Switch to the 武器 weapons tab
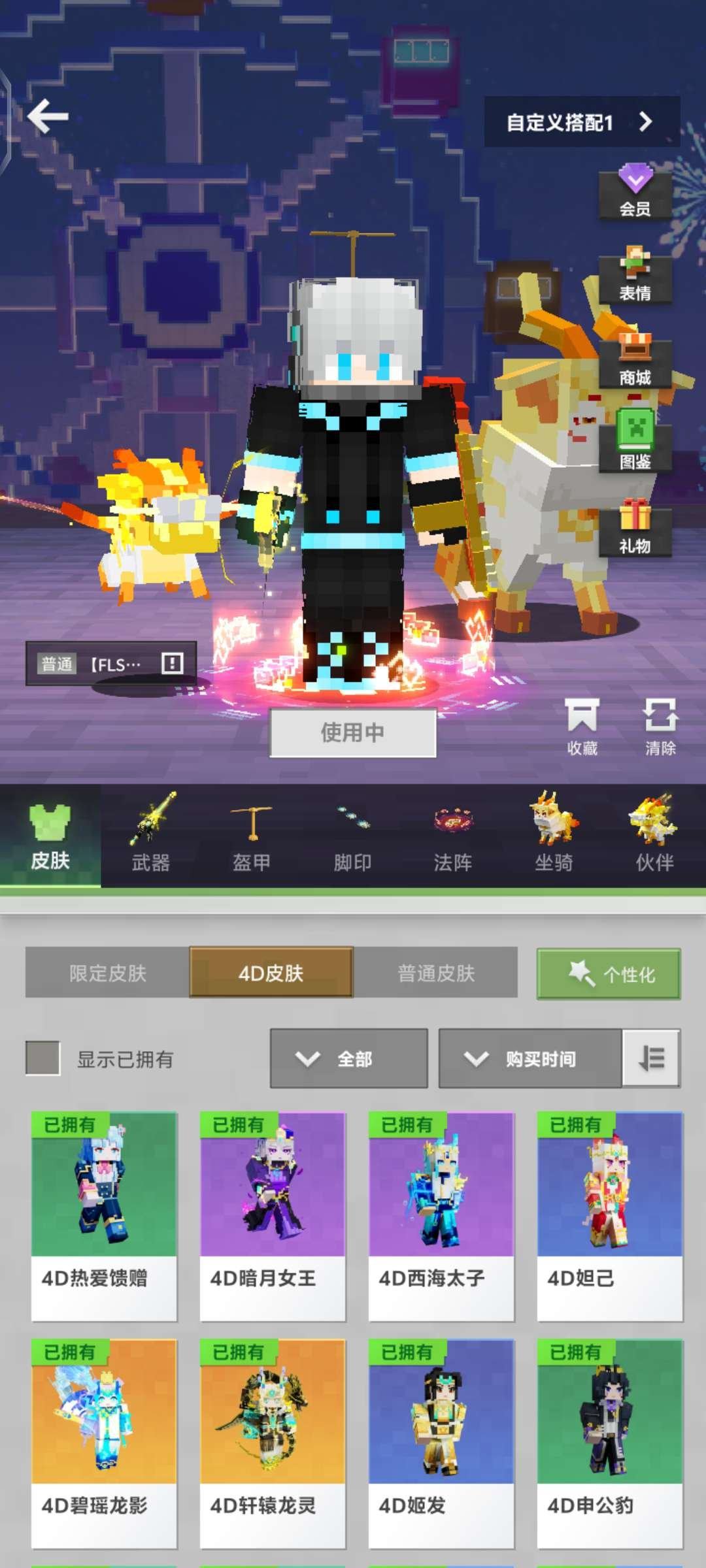 (x=149, y=833)
